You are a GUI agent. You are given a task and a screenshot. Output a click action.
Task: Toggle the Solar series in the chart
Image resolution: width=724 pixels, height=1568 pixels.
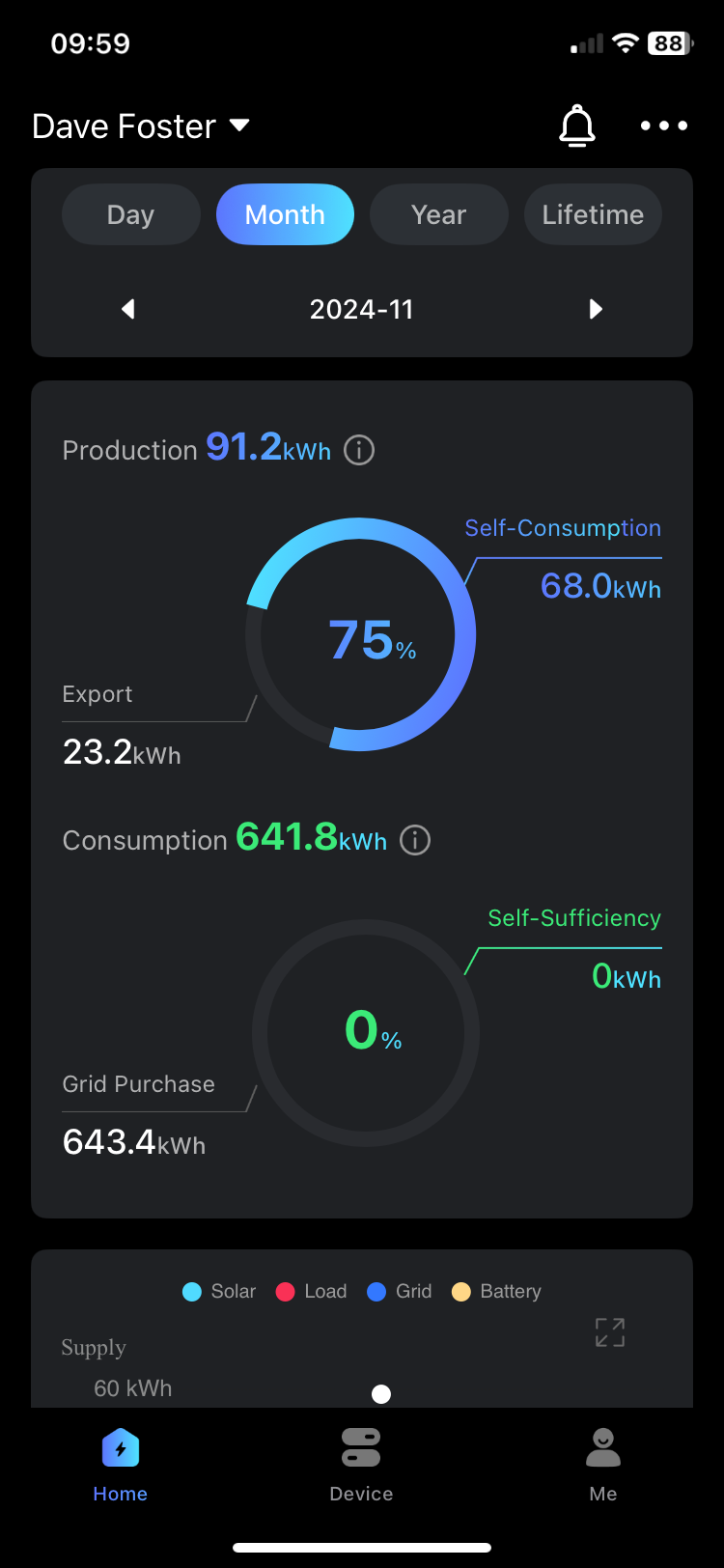click(219, 1292)
